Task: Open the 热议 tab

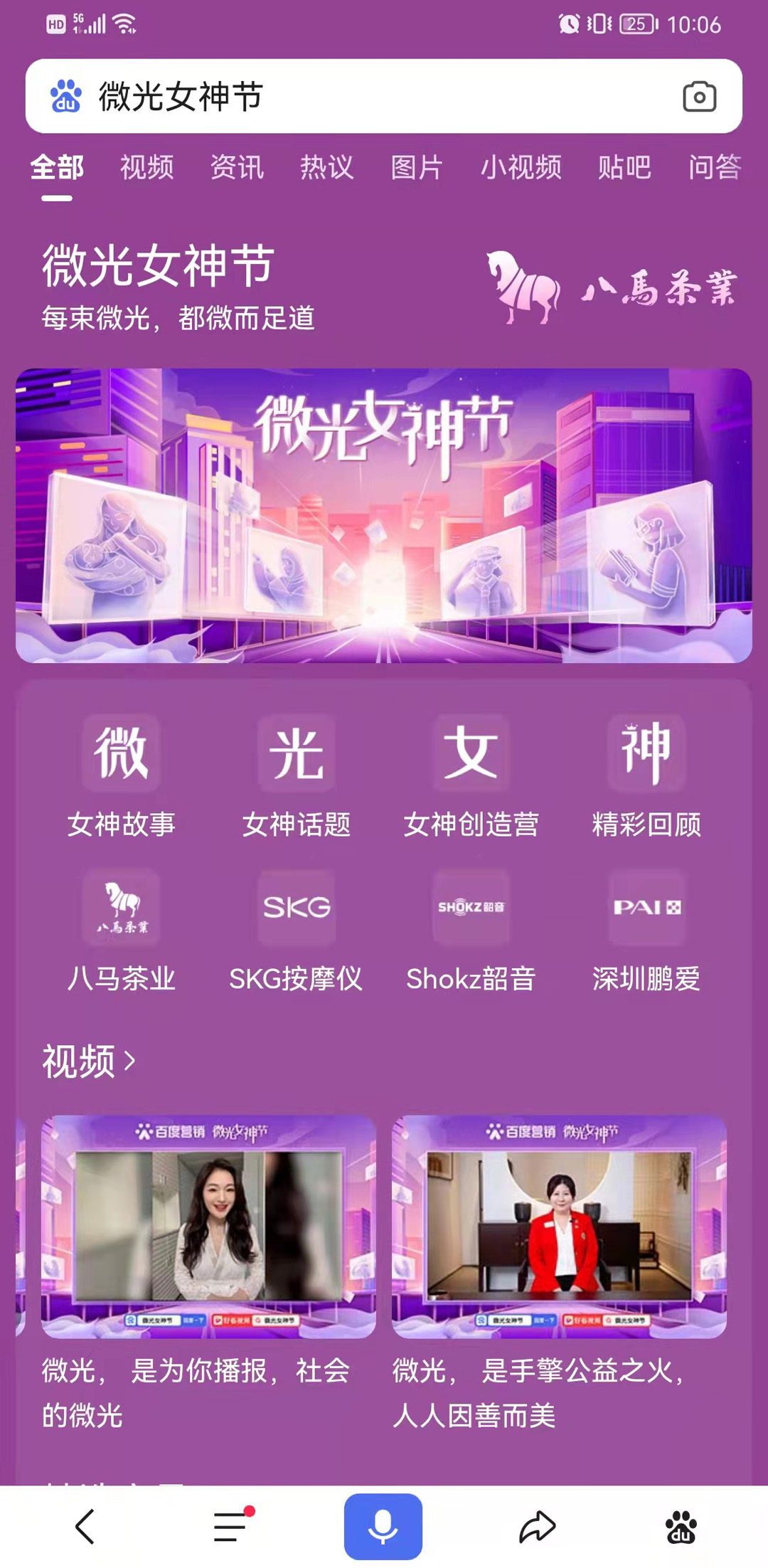Action: pos(326,168)
